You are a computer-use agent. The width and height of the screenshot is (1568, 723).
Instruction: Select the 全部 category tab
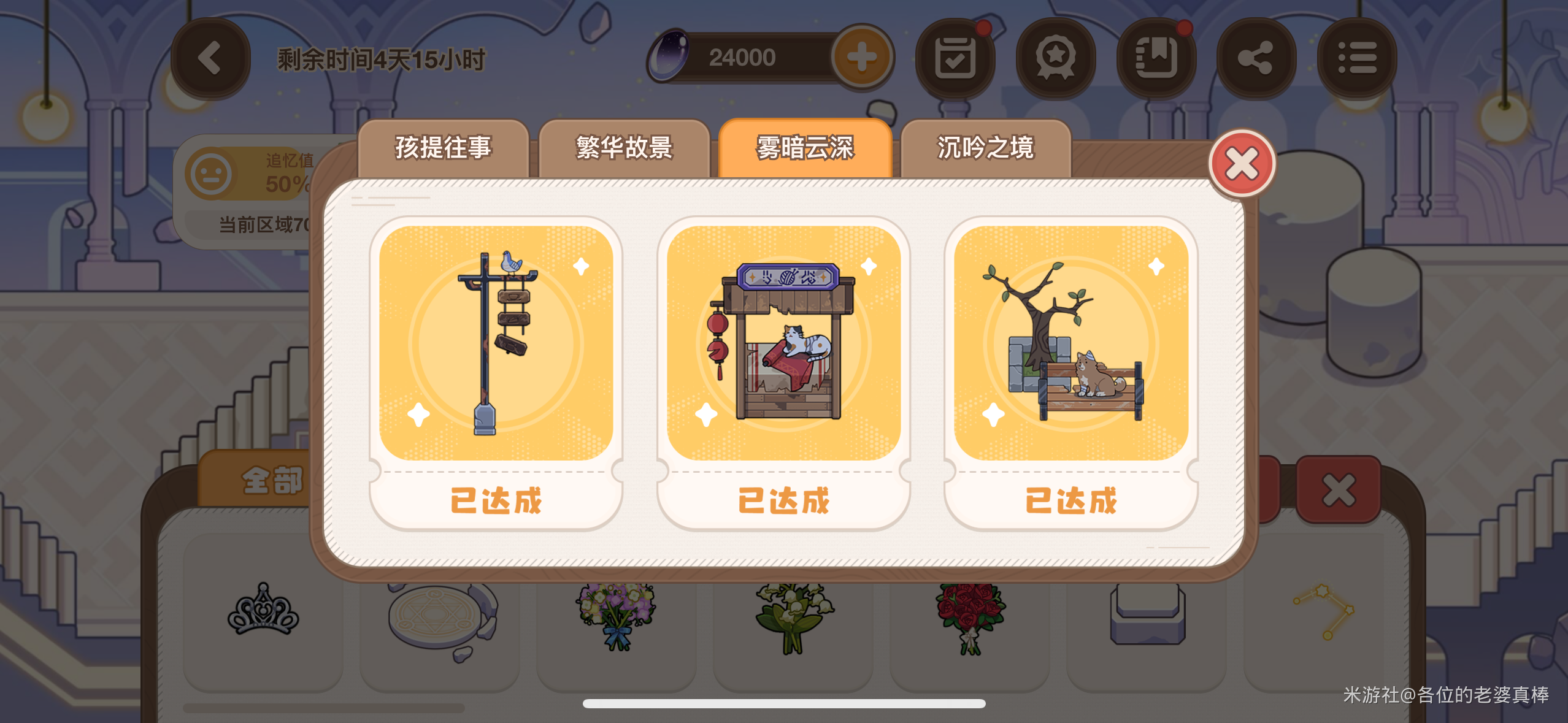click(272, 480)
